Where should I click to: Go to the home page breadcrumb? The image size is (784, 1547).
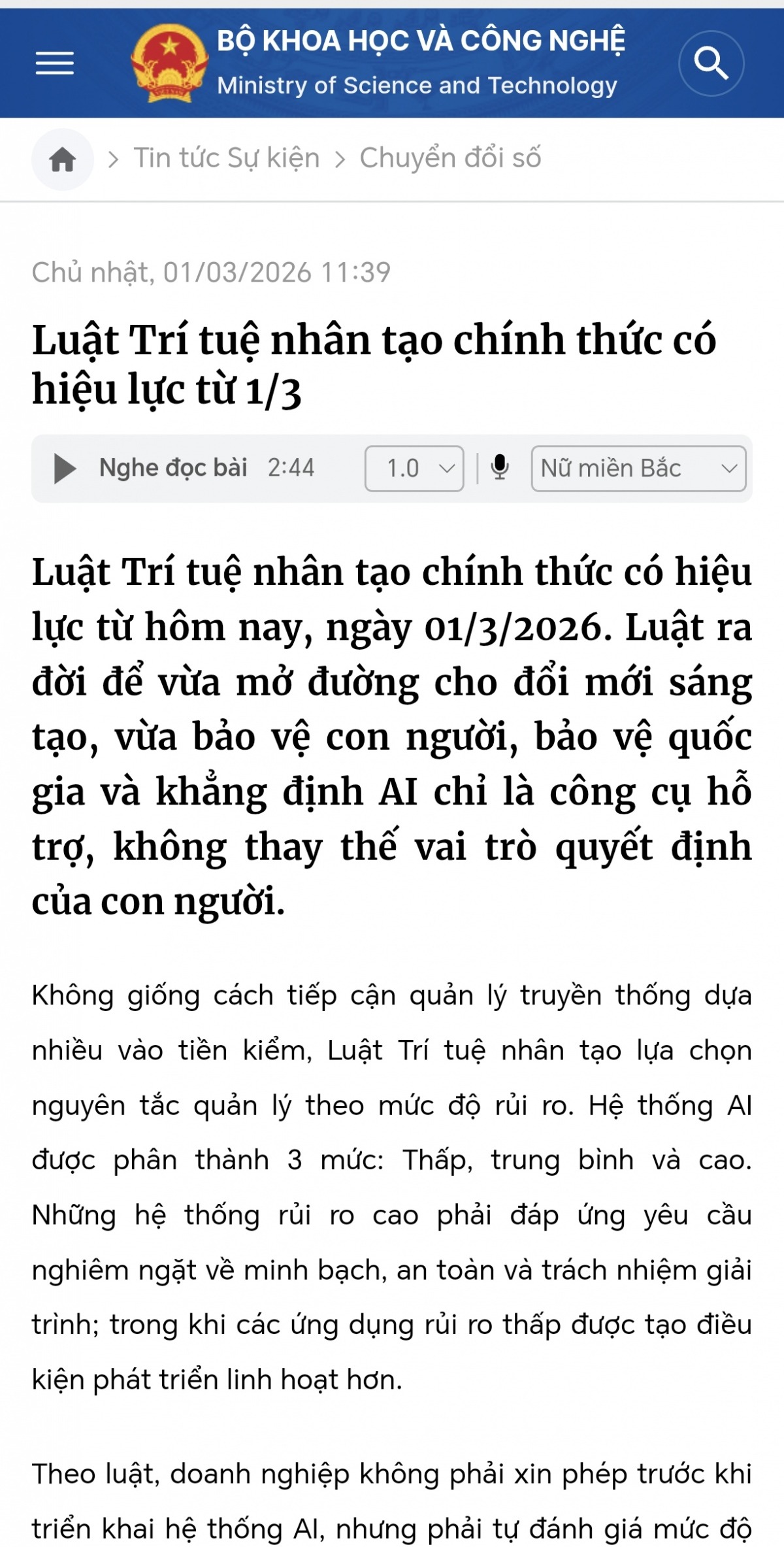coord(63,159)
